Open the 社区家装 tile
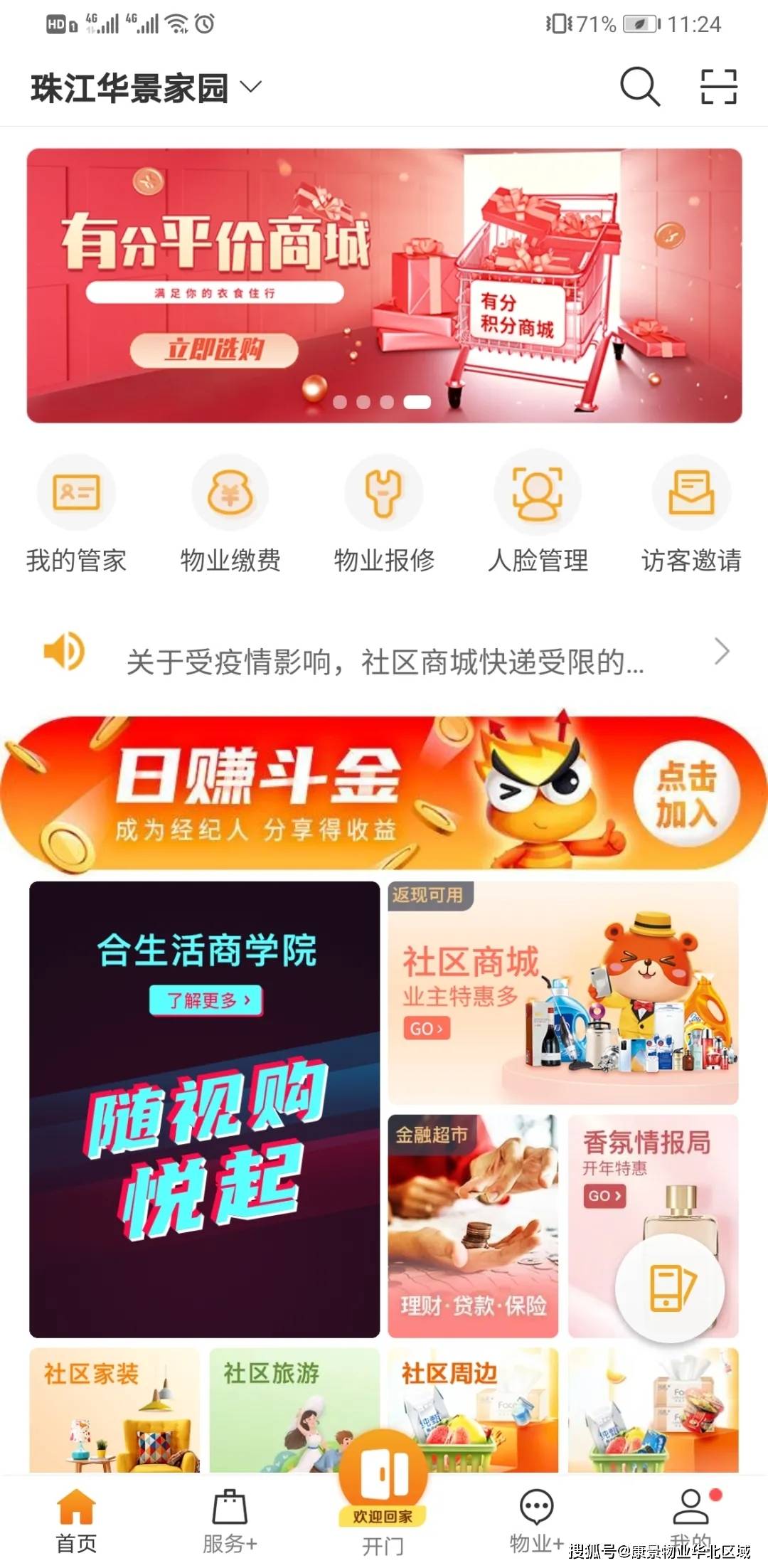The image size is (768, 1568). tap(114, 1410)
